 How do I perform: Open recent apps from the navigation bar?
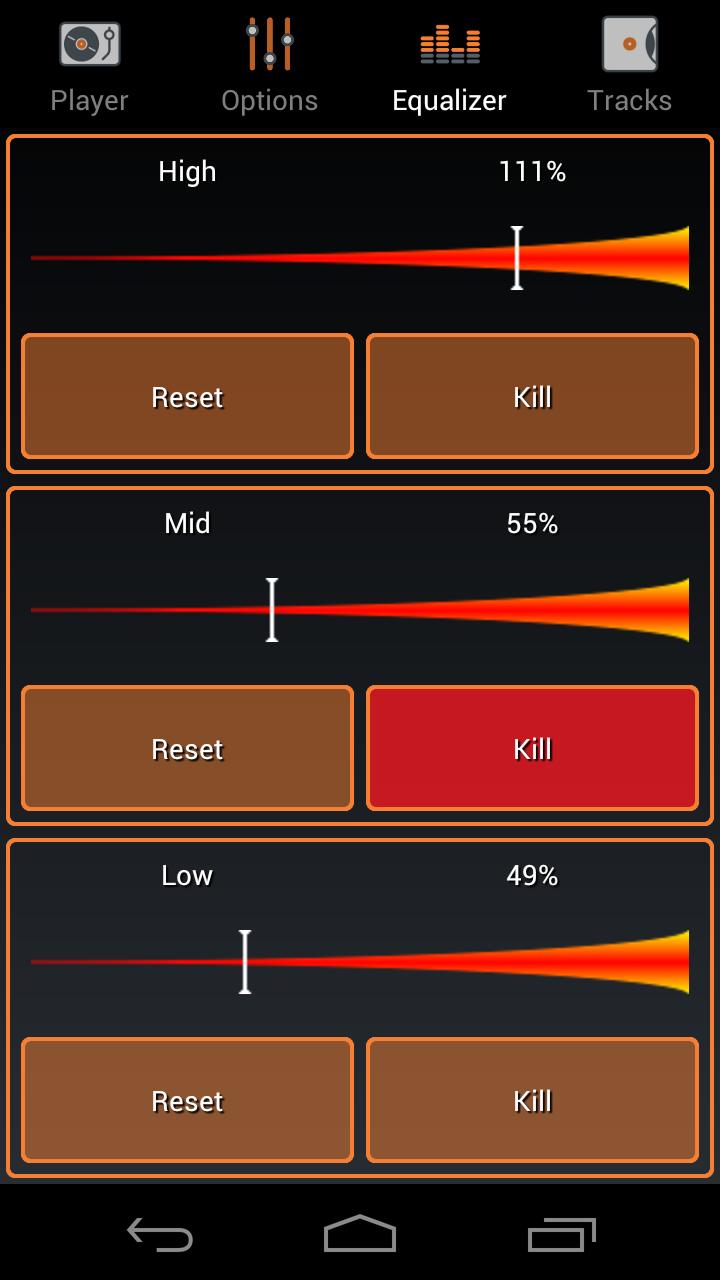coord(561,1235)
